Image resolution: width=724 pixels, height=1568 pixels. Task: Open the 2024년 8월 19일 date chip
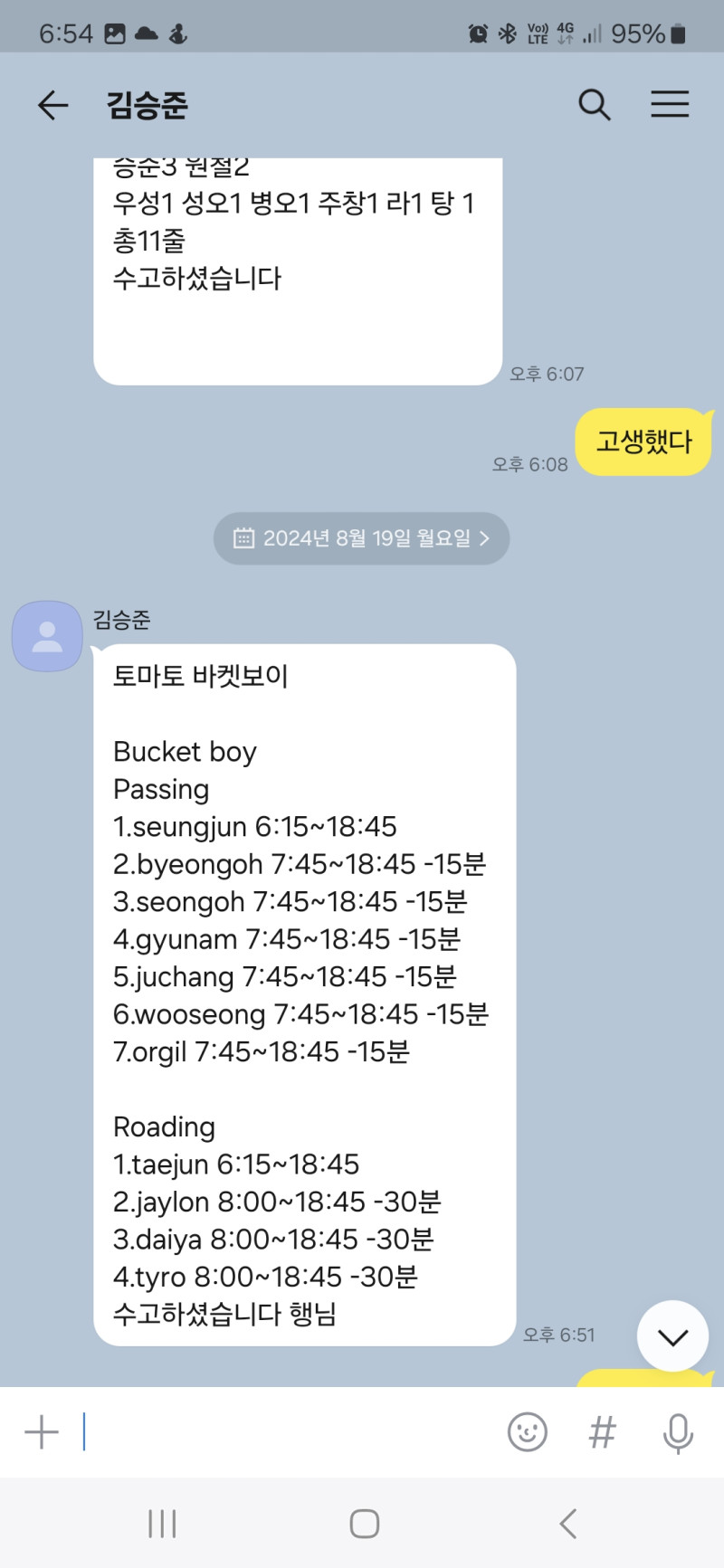point(362,538)
